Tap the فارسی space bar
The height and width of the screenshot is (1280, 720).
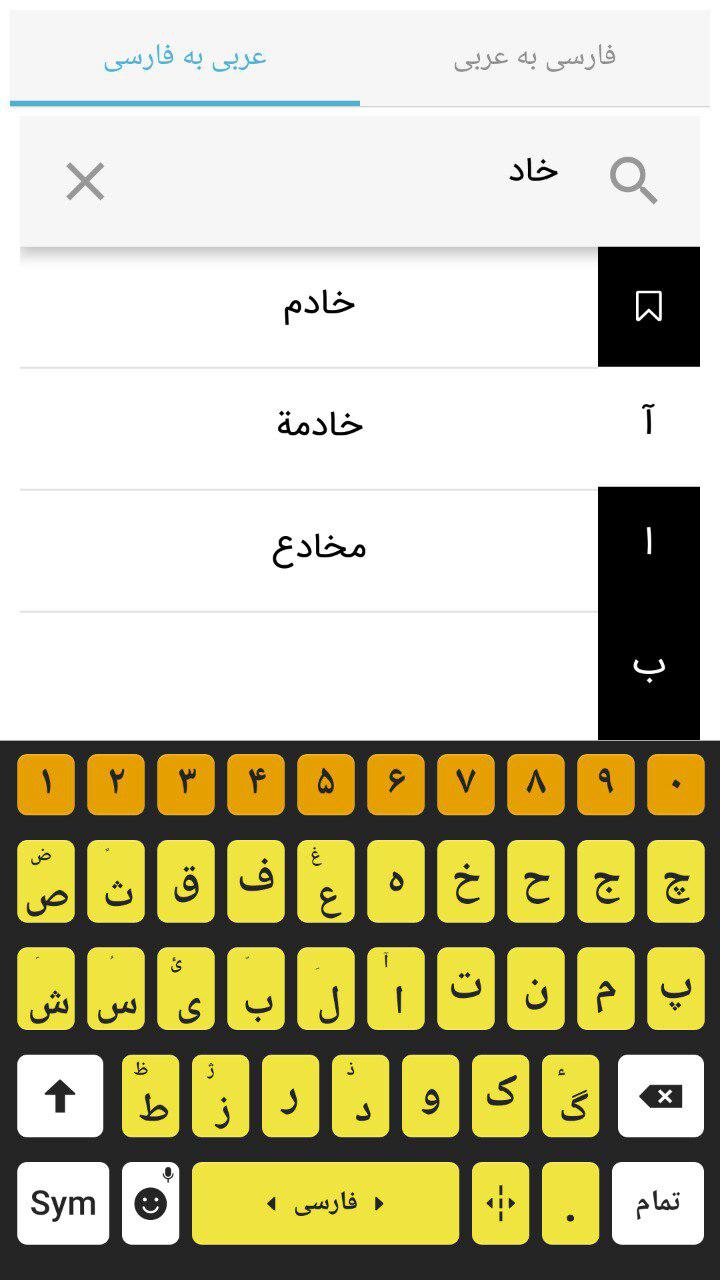[x=326, y=1203]
